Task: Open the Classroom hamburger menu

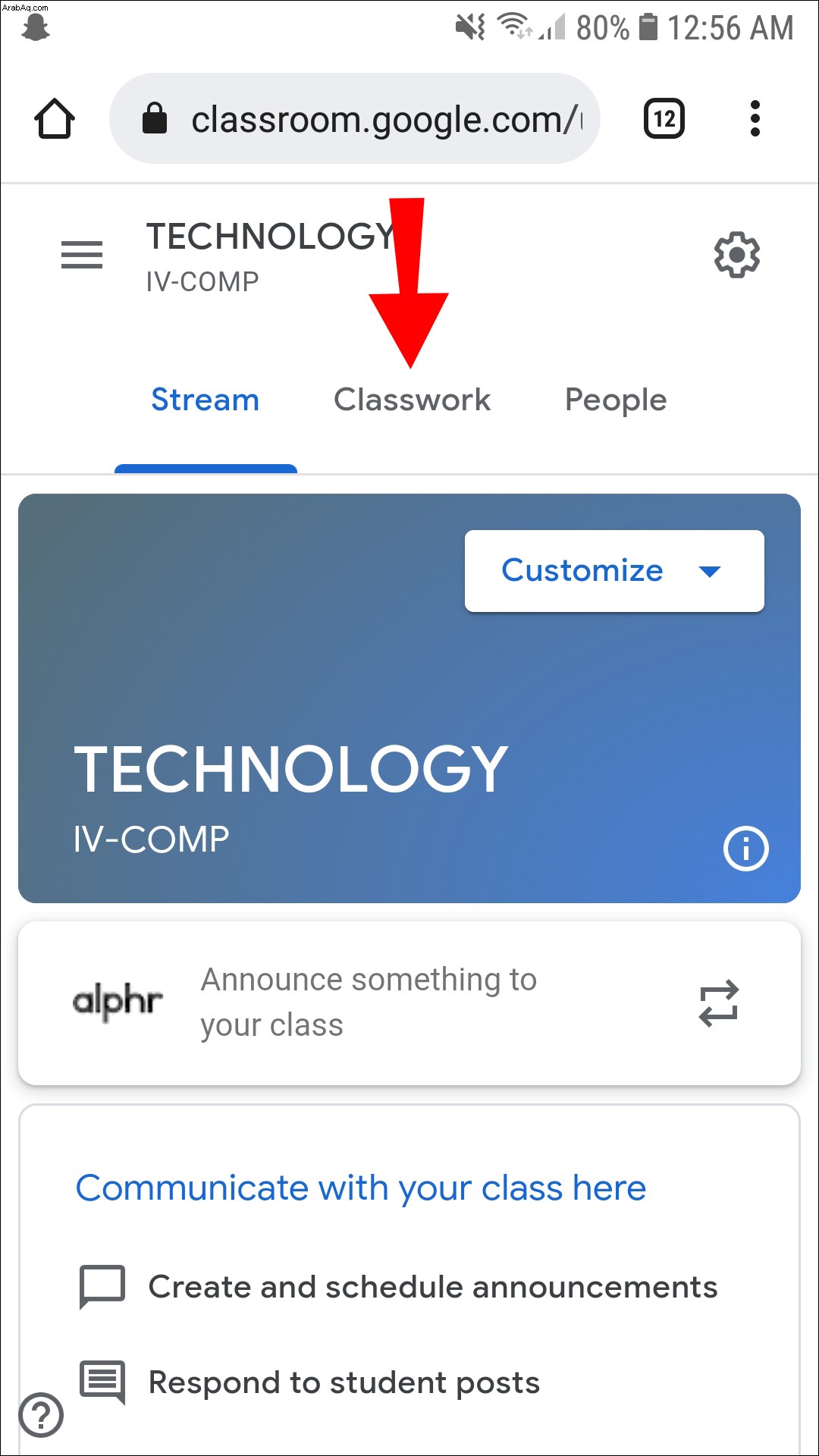Action: pyautogui.click(x=82, y=255)
